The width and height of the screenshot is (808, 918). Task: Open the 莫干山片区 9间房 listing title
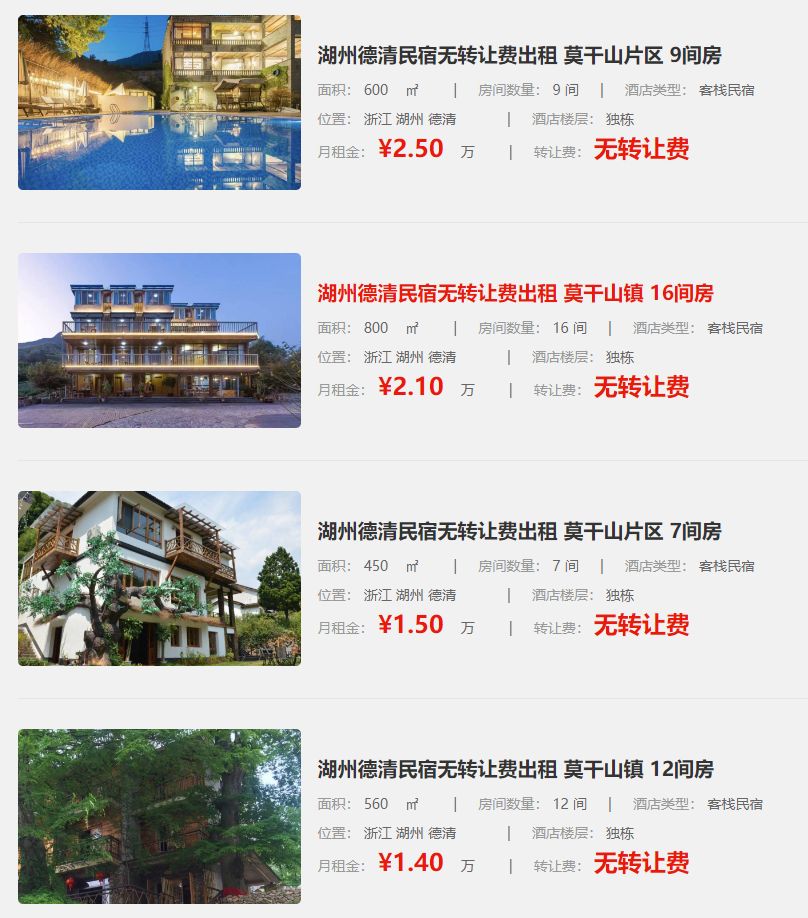click(x=519, y=56)
